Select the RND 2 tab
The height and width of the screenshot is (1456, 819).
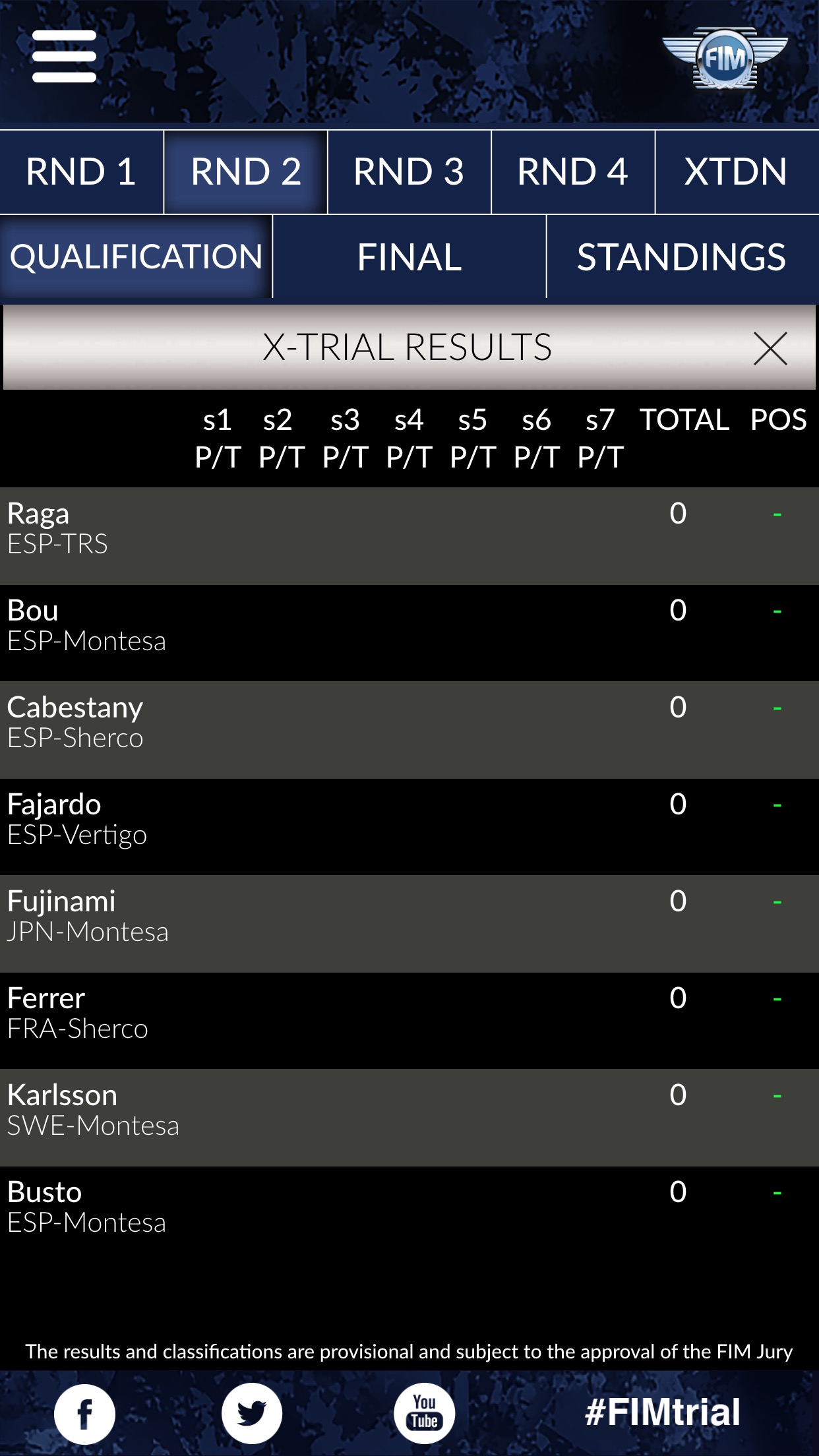(x=245, y=172)
